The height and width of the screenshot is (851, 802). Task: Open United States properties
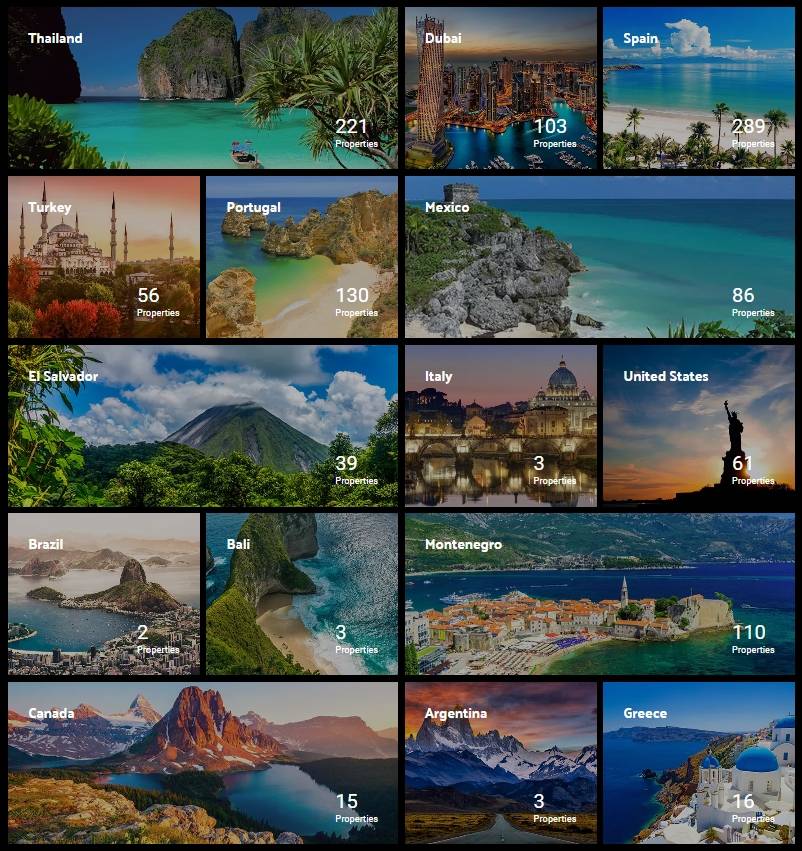(x=698, y=426)
